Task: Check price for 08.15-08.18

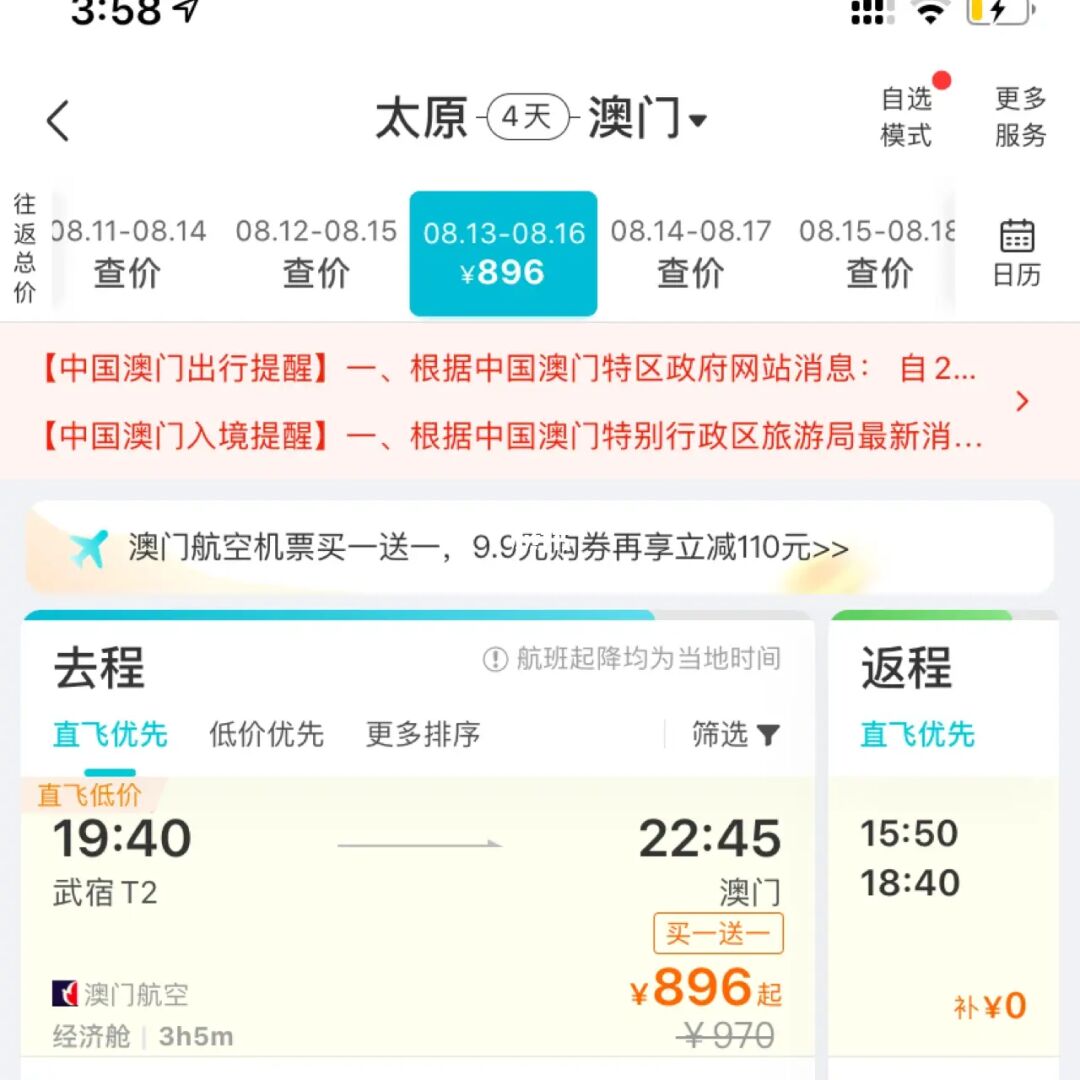Action: pyautogui.click(x=878, y=252)
